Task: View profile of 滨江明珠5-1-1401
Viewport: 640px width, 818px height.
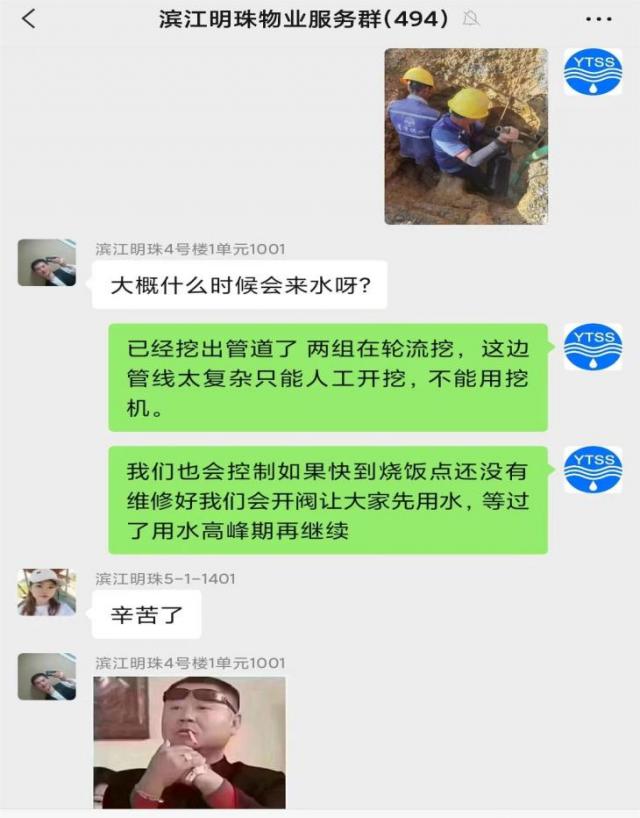Action: tap(46, 592)
